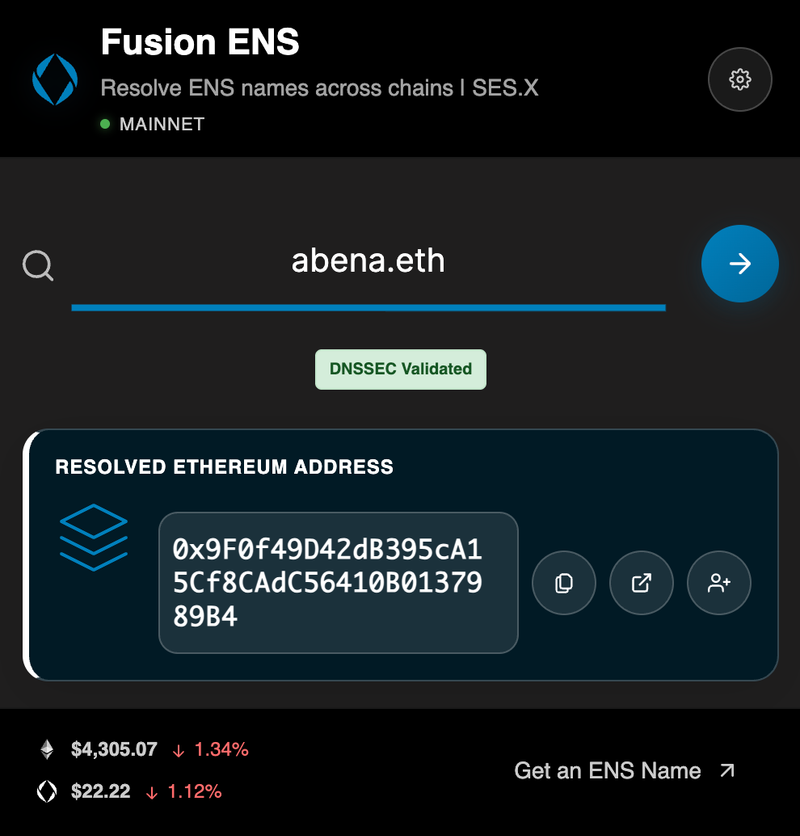Image resolution: width=800 pixels, height=836 pixels.
Task: Open the Get an ENS Name link
Action: (x=624, y=770)
